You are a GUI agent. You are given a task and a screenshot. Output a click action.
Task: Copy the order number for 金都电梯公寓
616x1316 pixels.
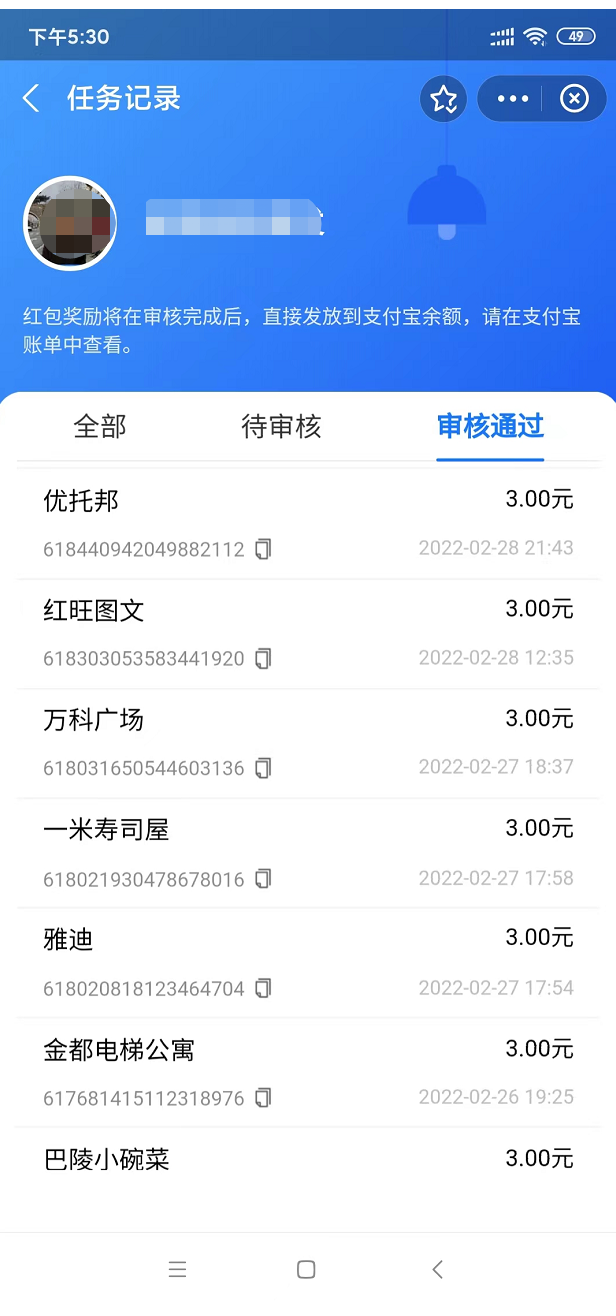click(263, 1098)
